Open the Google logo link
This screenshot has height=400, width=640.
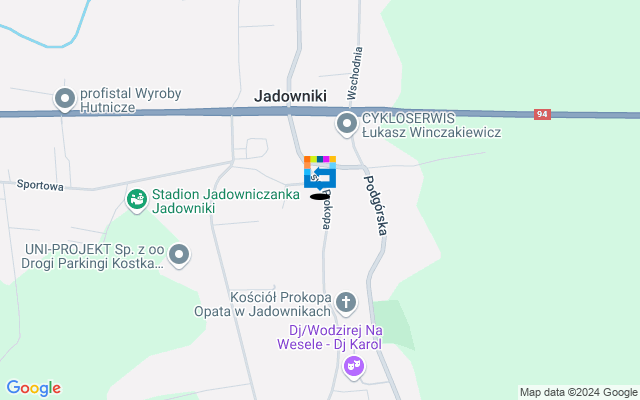click(33, 388)
